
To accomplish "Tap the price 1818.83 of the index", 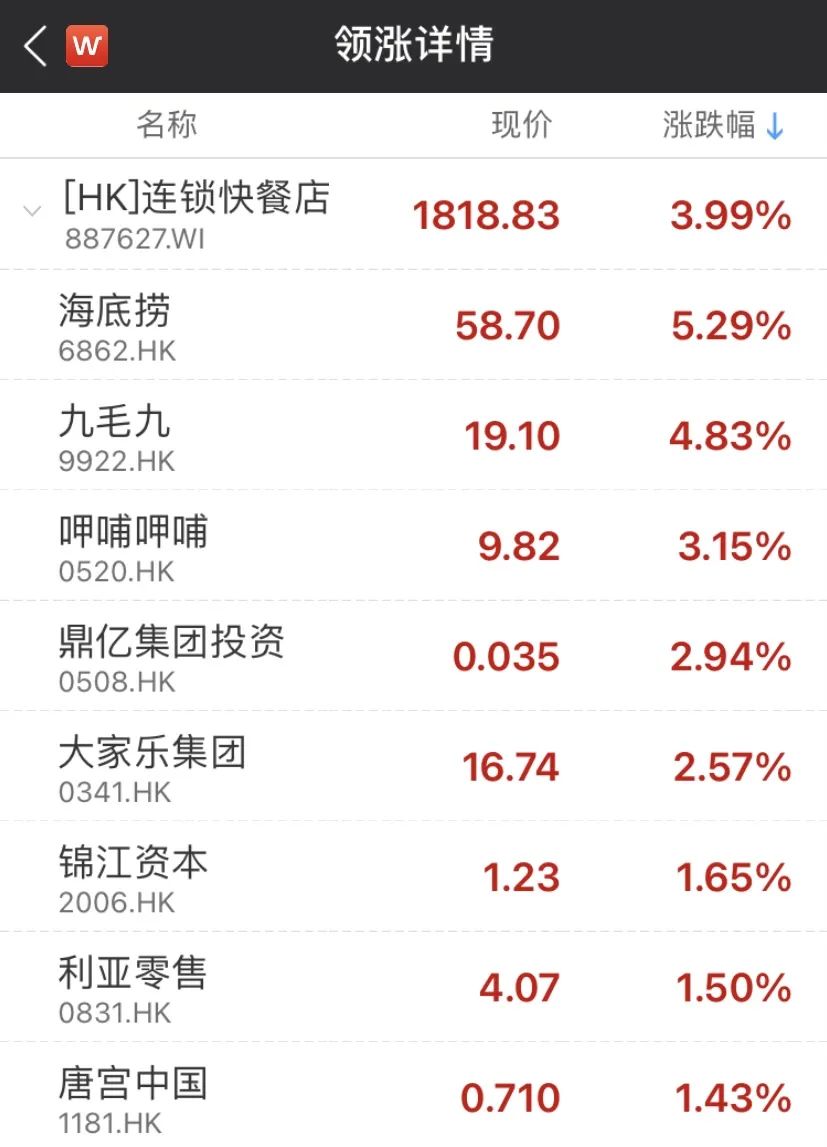I will coord(487,215).
